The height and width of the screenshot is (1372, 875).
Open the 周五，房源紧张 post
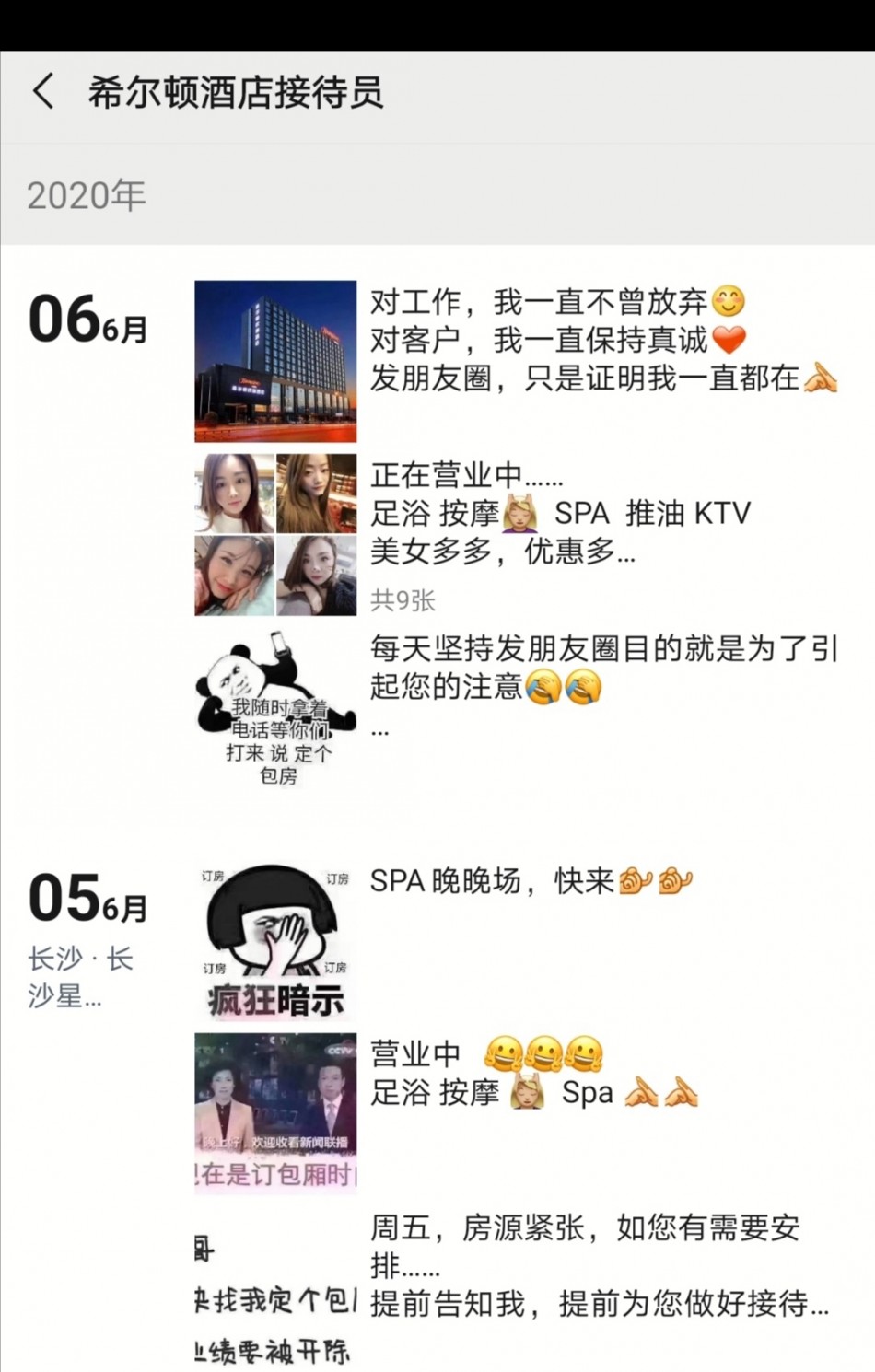[x=599, y=1265]
